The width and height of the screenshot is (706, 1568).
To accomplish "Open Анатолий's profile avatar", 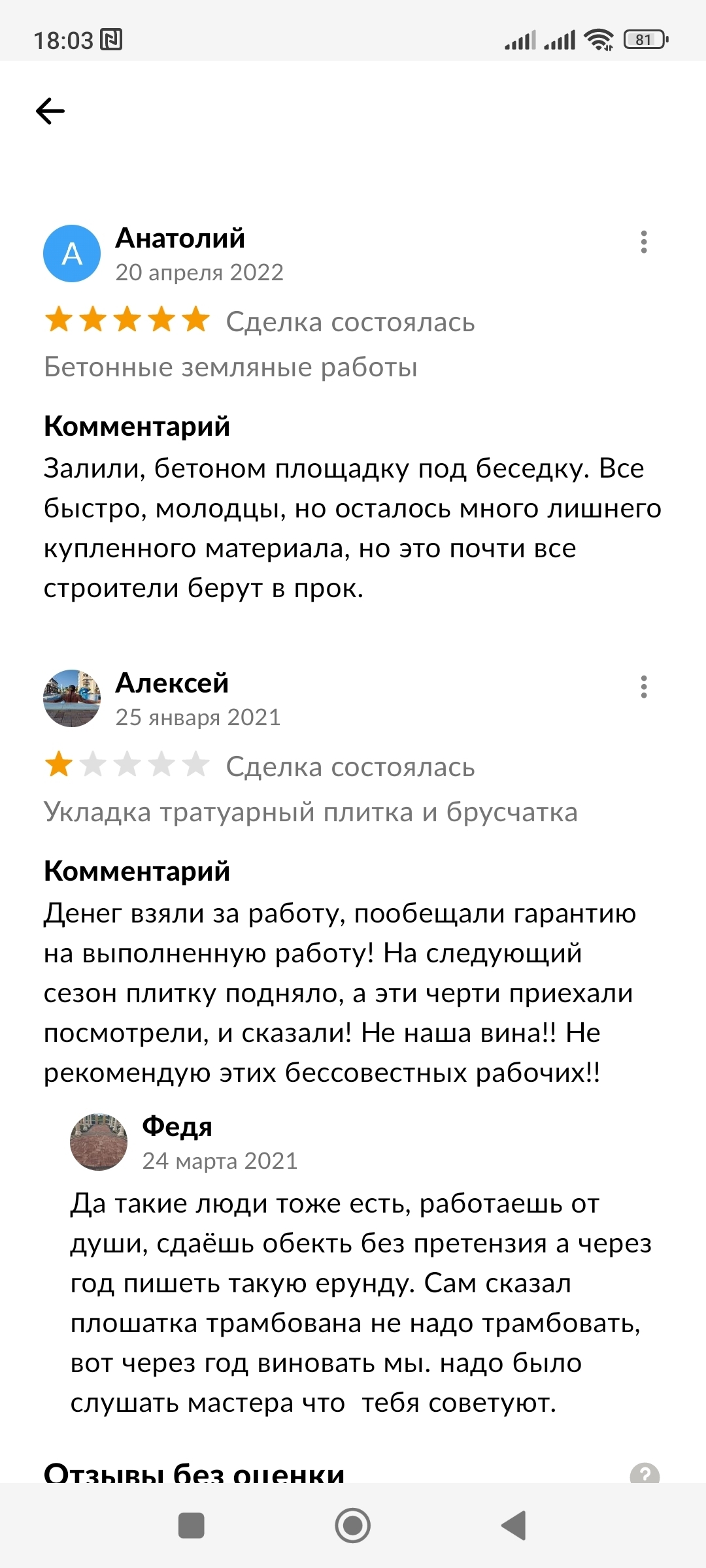I will point(72,253).
